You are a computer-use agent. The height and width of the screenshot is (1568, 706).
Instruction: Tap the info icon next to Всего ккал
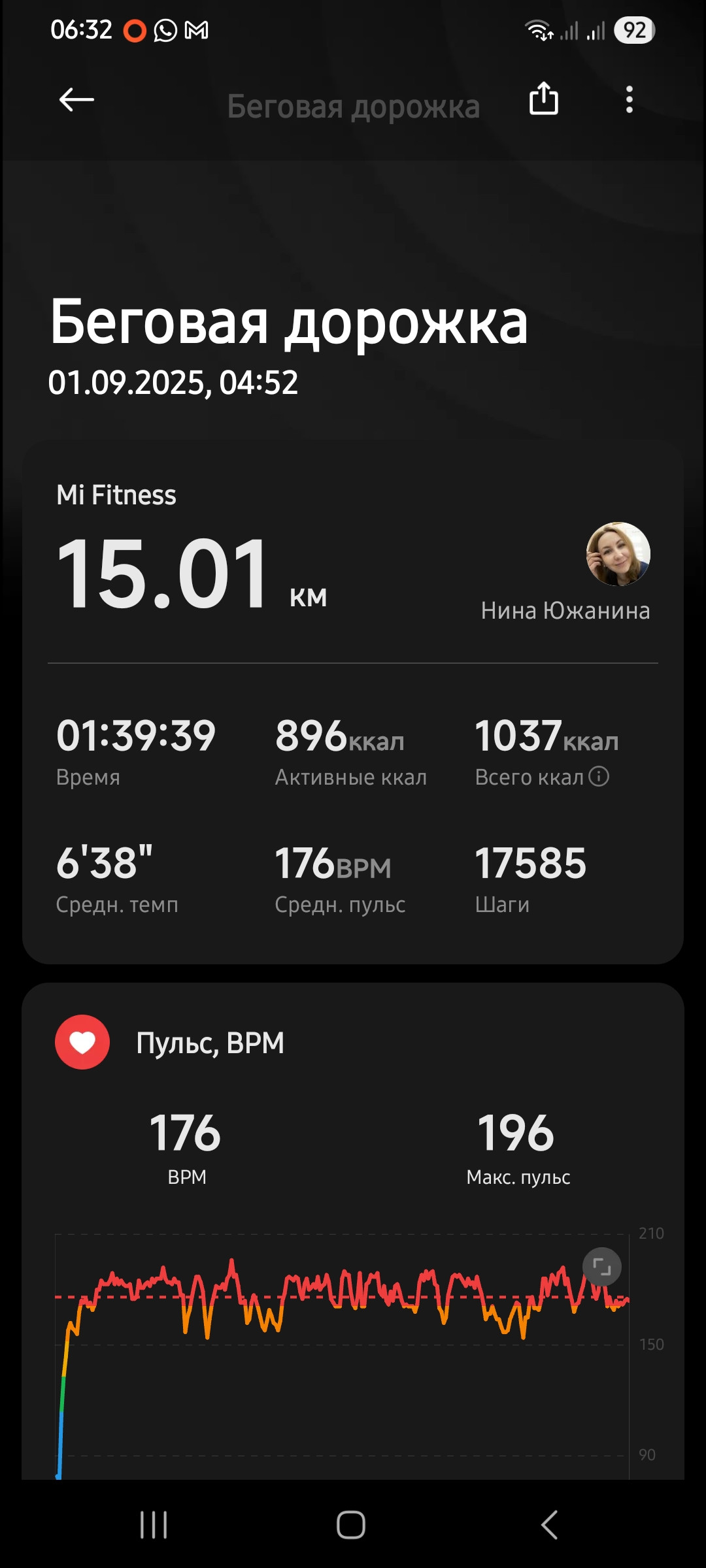(x=599, y=776)
